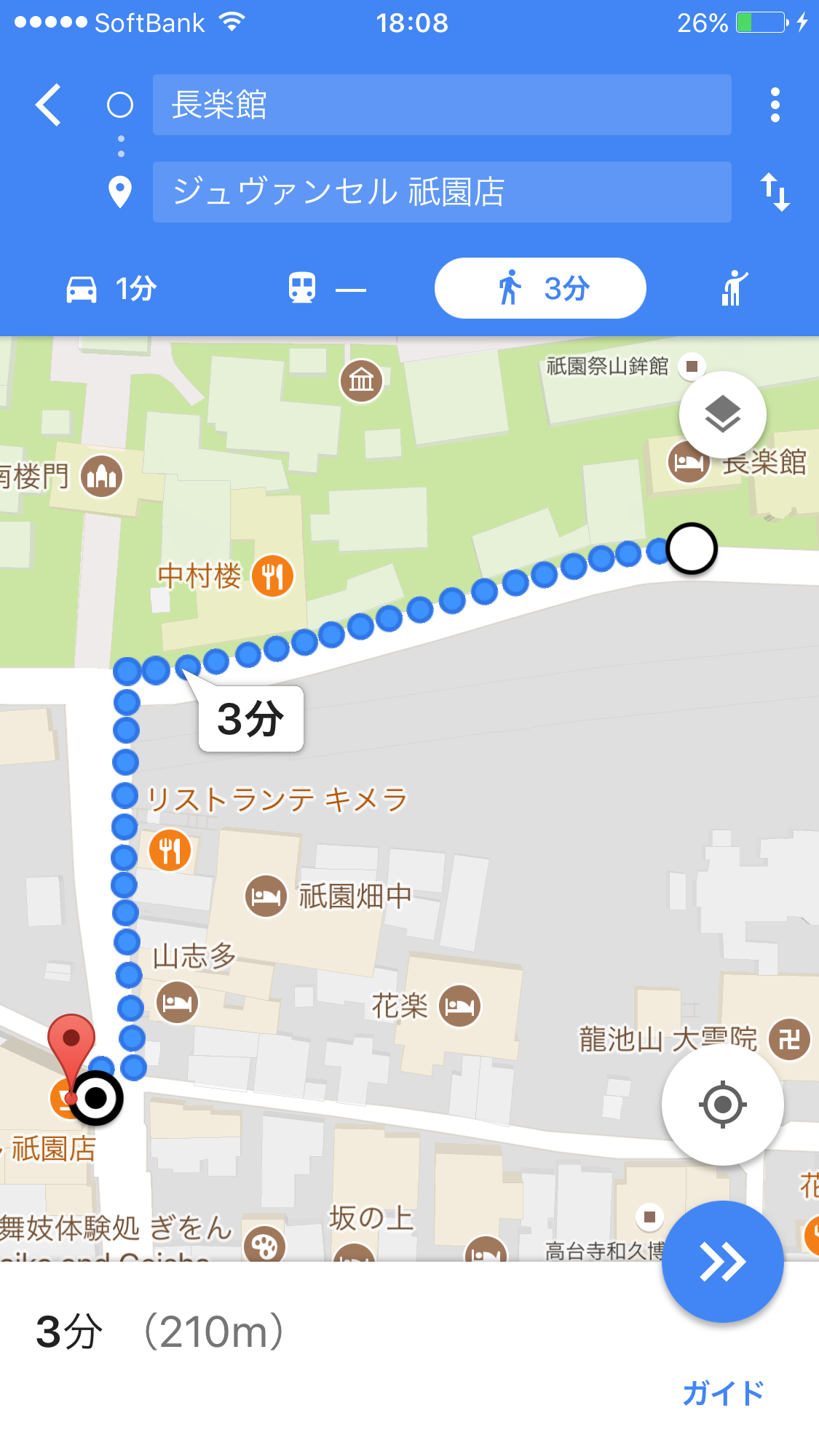819x1456 pixels.
Task: Tap the 花楽 lodging marker
Action: [x=460, y=1006]
